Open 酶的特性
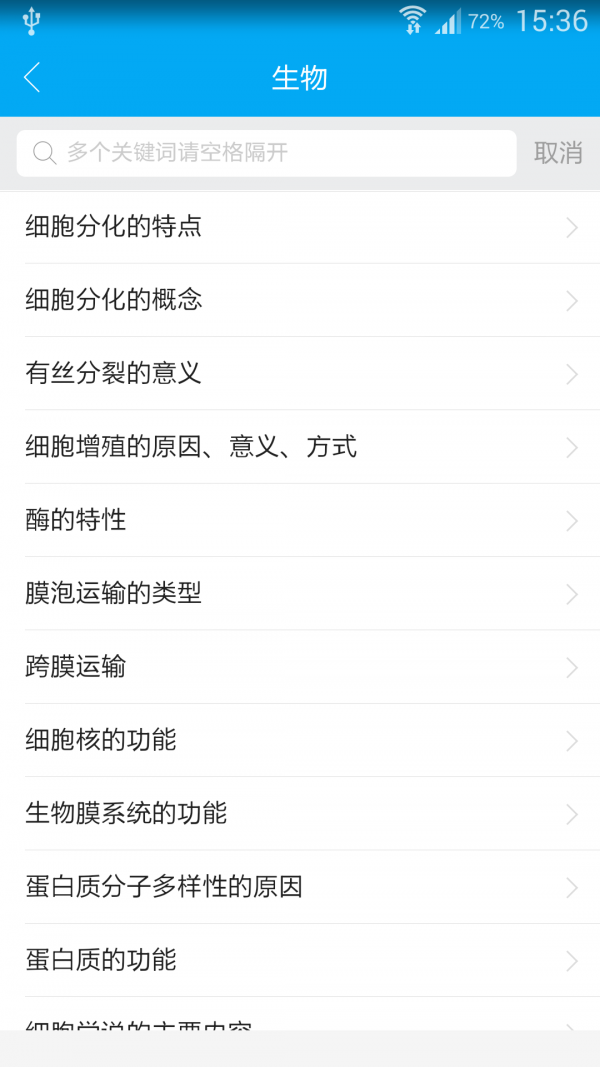600x1067 pixels. tap(300, 520)
